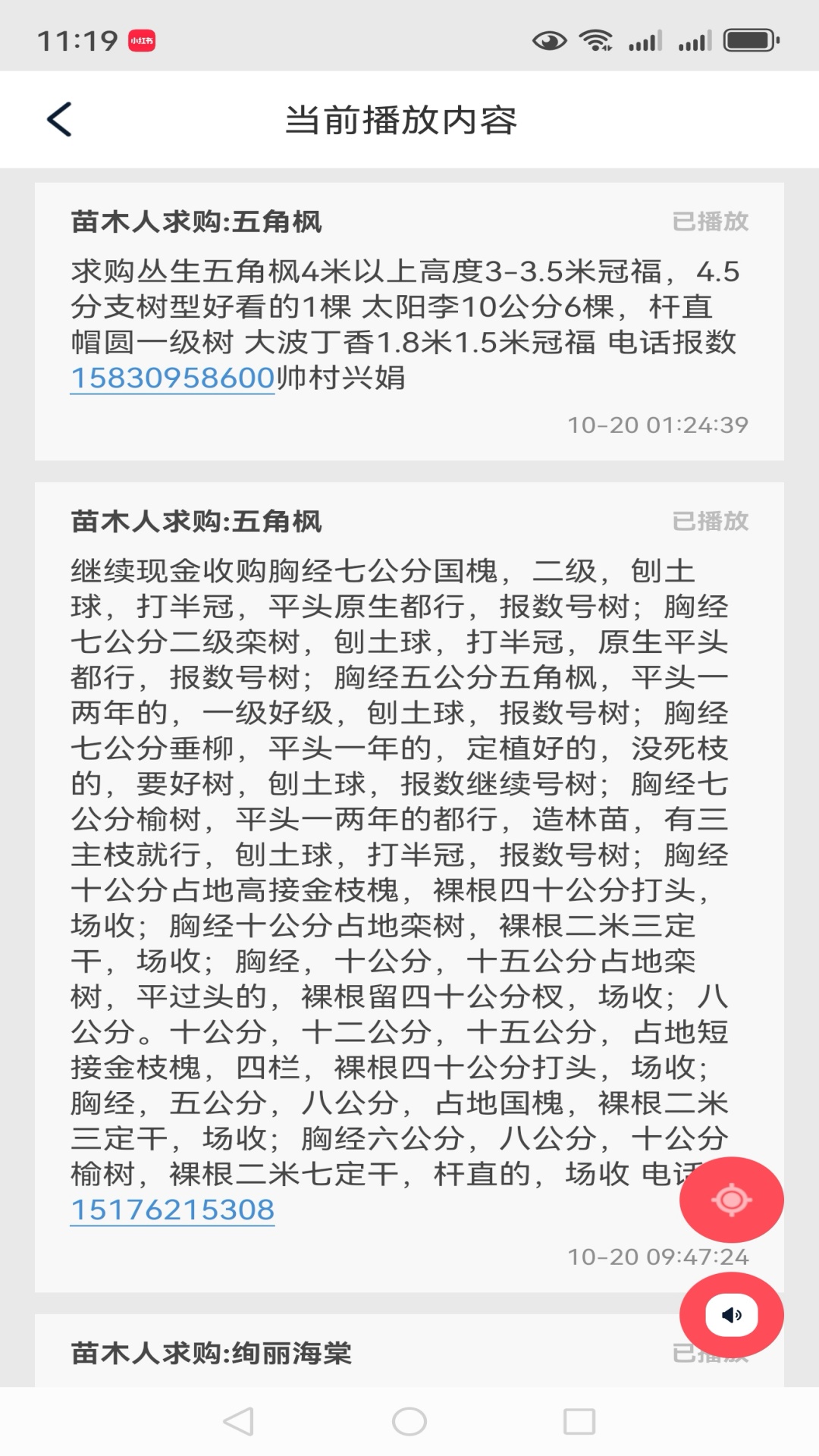
Task: Tap the red locate crosshair floating button
Action: coord(730,1200)
